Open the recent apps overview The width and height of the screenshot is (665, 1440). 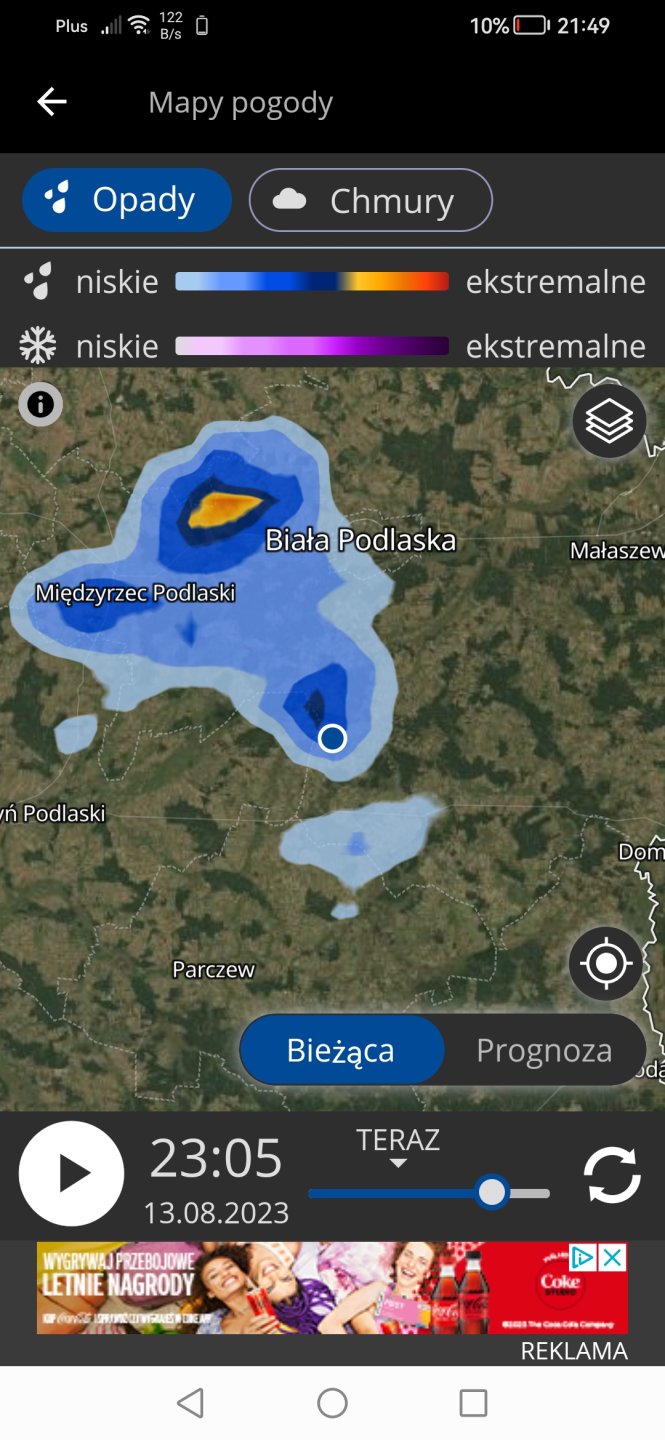(x=473, y=1403)
